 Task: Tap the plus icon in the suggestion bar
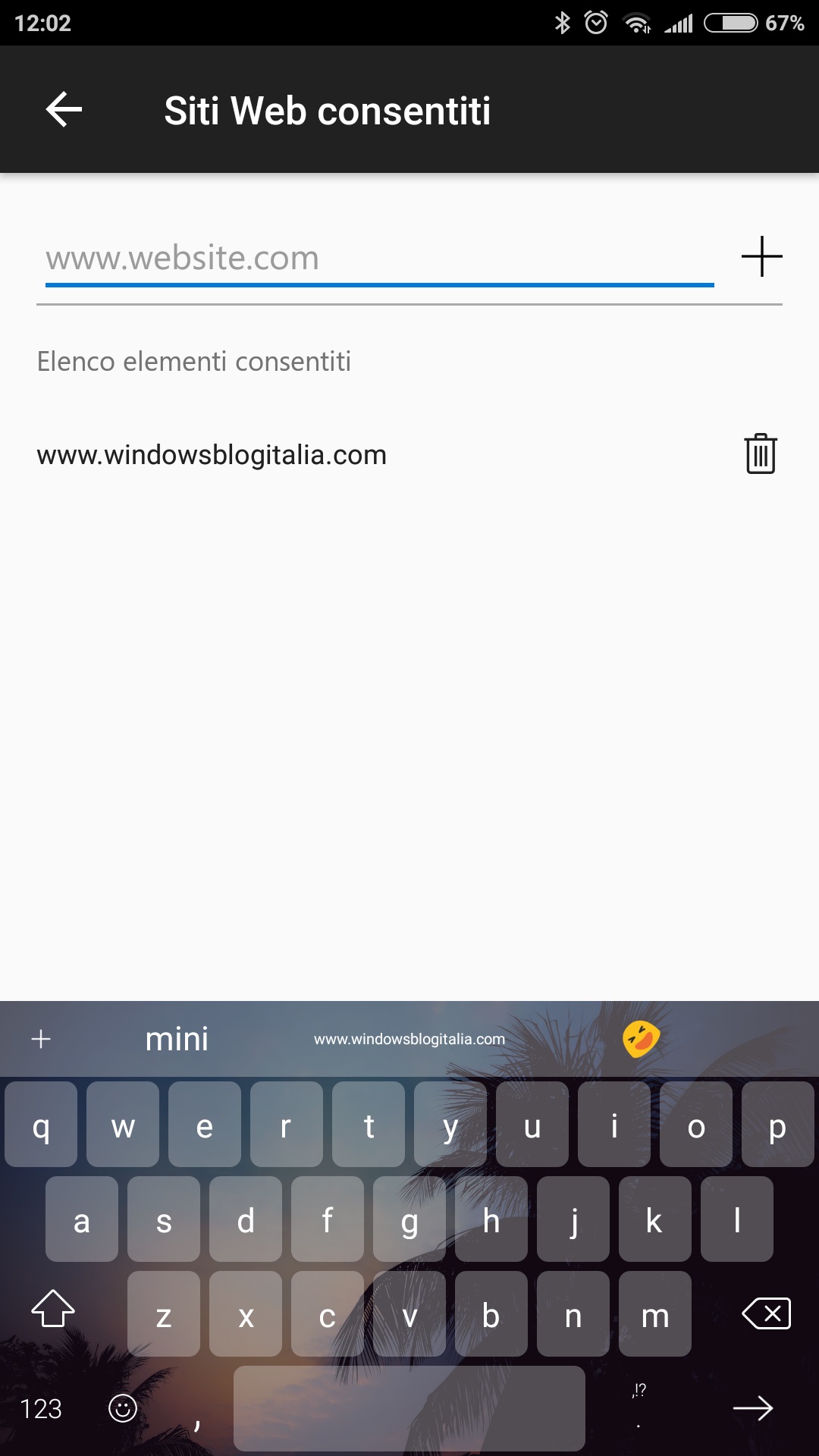click(x=41, y=1038)
